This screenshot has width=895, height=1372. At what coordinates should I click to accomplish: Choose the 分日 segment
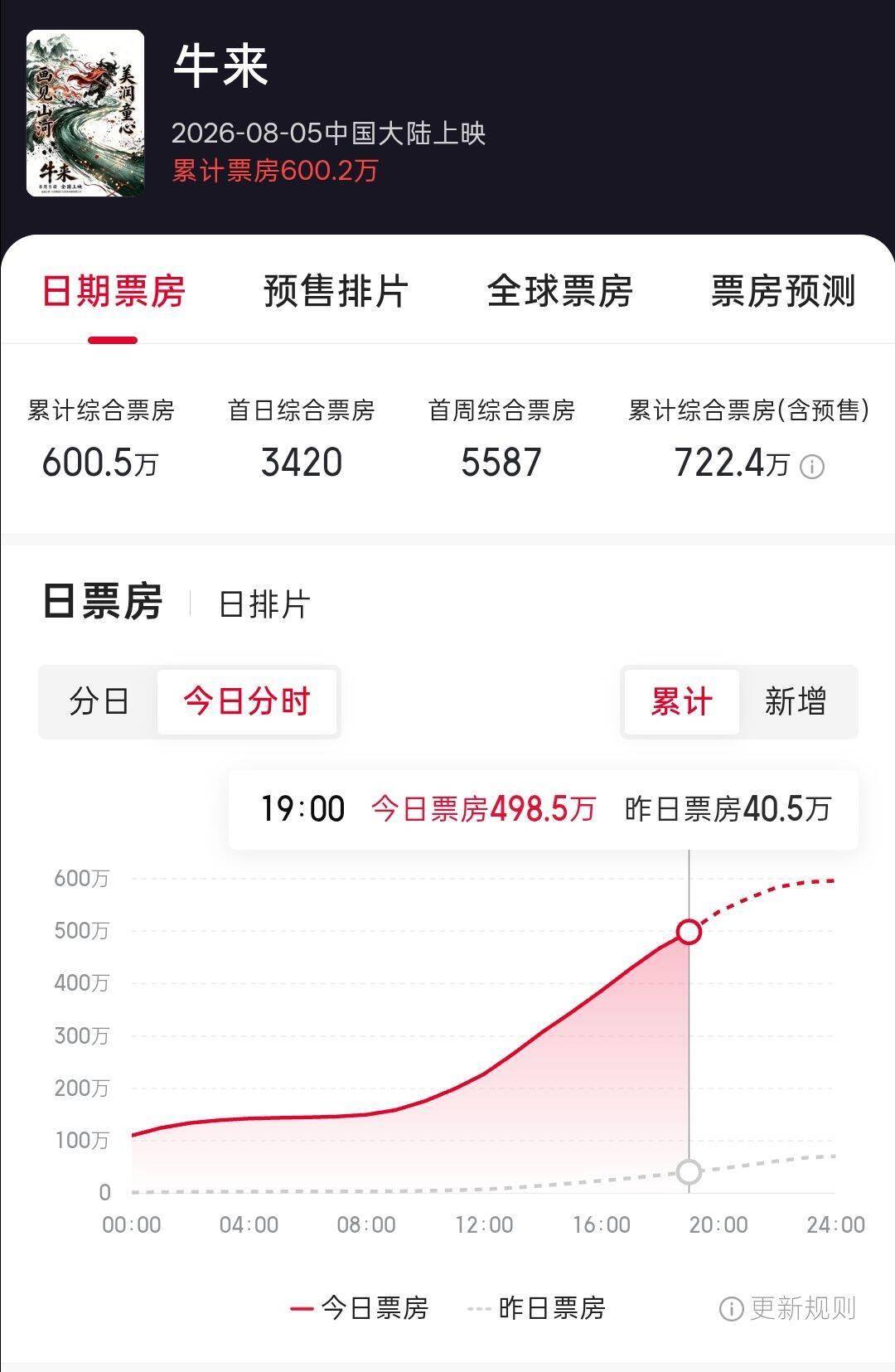99,701
